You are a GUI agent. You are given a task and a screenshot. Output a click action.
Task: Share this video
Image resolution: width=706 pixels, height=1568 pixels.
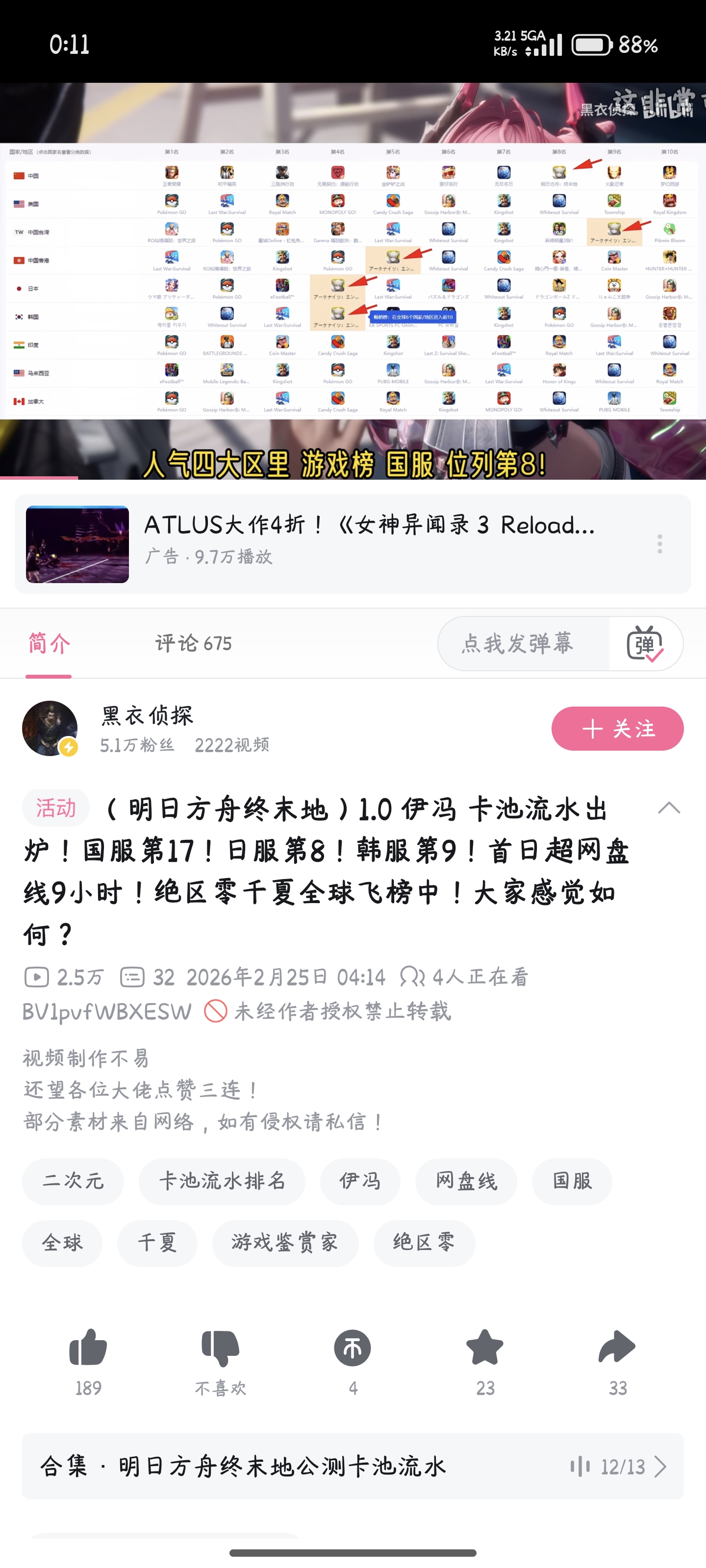(x=617, y=1348)
